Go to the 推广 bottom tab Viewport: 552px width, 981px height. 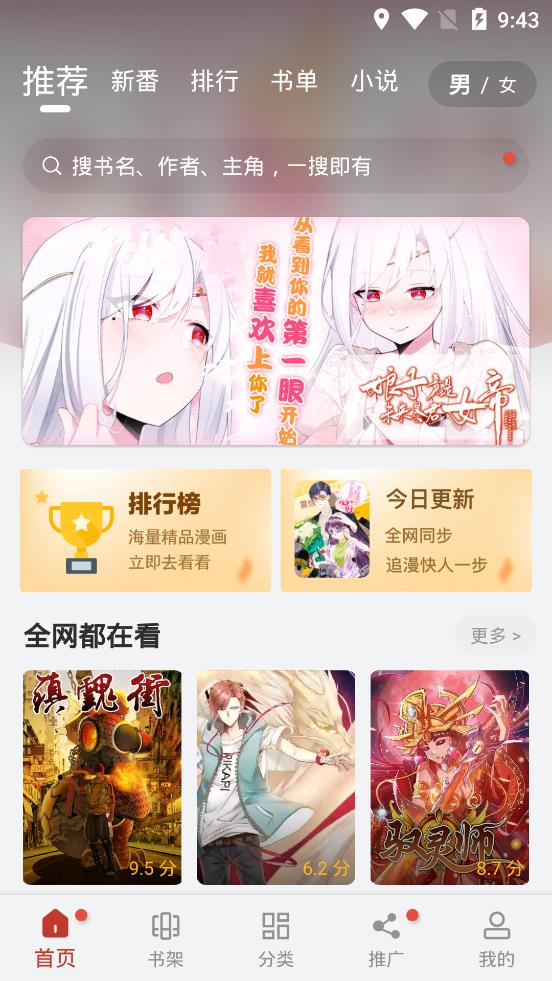386,938
